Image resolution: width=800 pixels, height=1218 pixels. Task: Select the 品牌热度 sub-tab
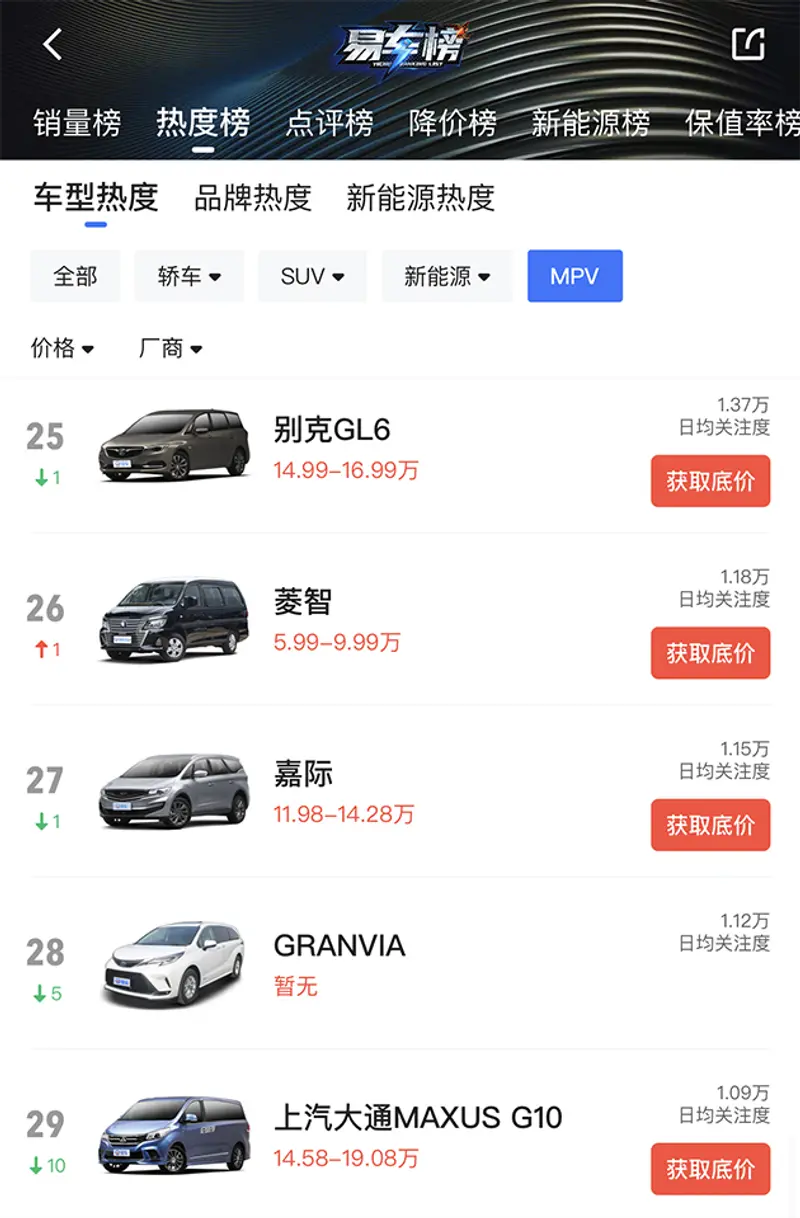[252, 198]
